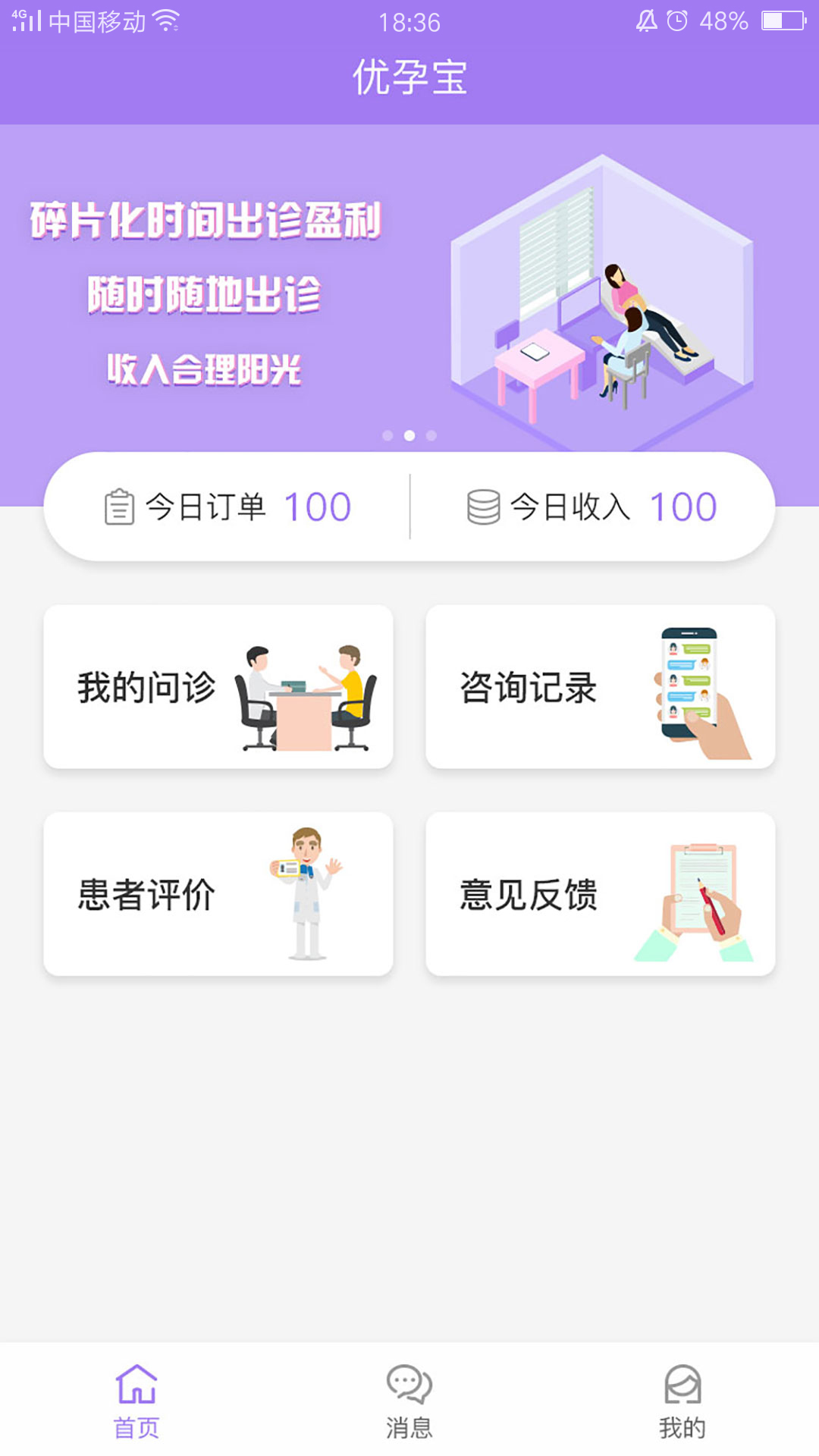The width and height of the screenshot is (819, 1456).
Task: Click the 今日收入 coins icon
Action: pos(483,507)
